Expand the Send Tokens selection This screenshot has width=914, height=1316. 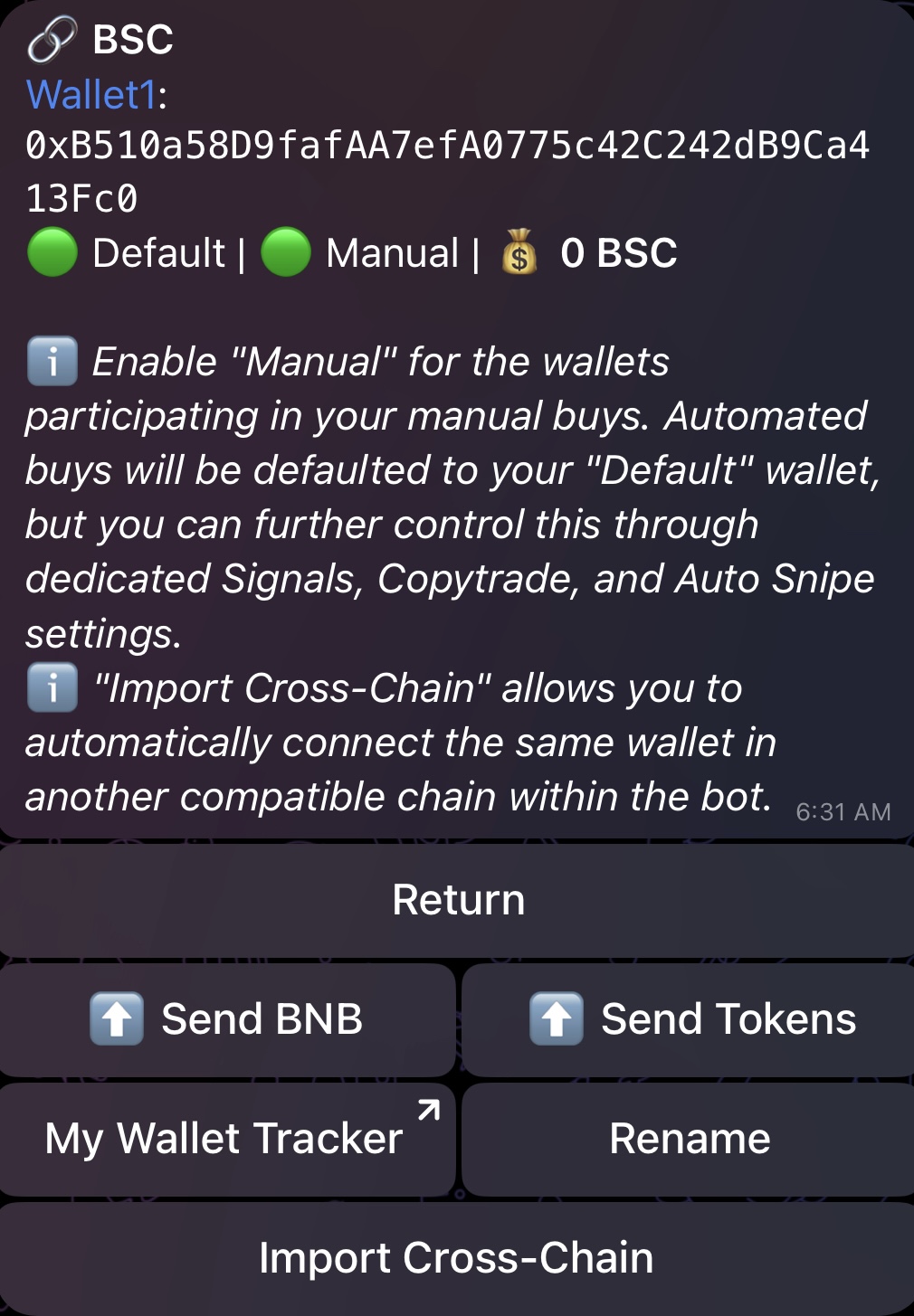[689, 1018]
